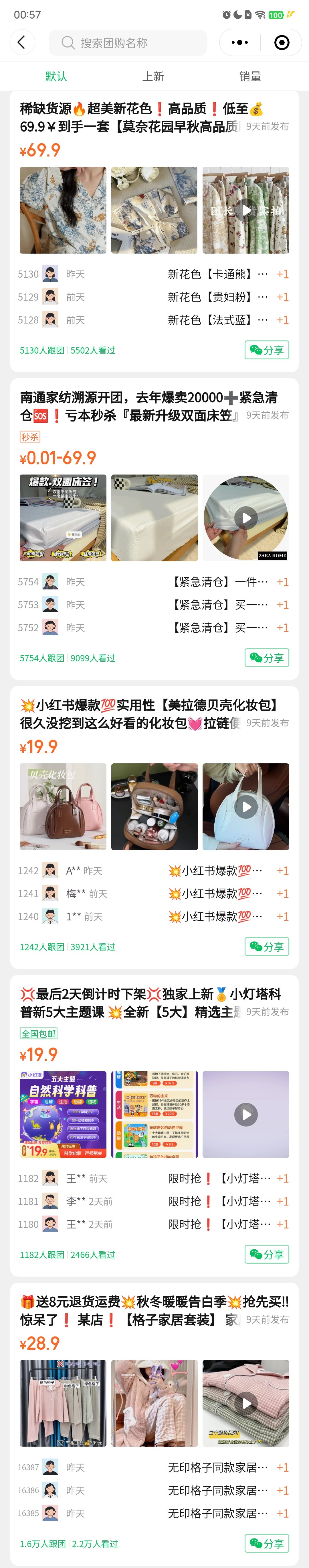Tap +1 on order 1242 by A**
The width and height of the screenshot is (309, 1568).
tap(282, 871)
